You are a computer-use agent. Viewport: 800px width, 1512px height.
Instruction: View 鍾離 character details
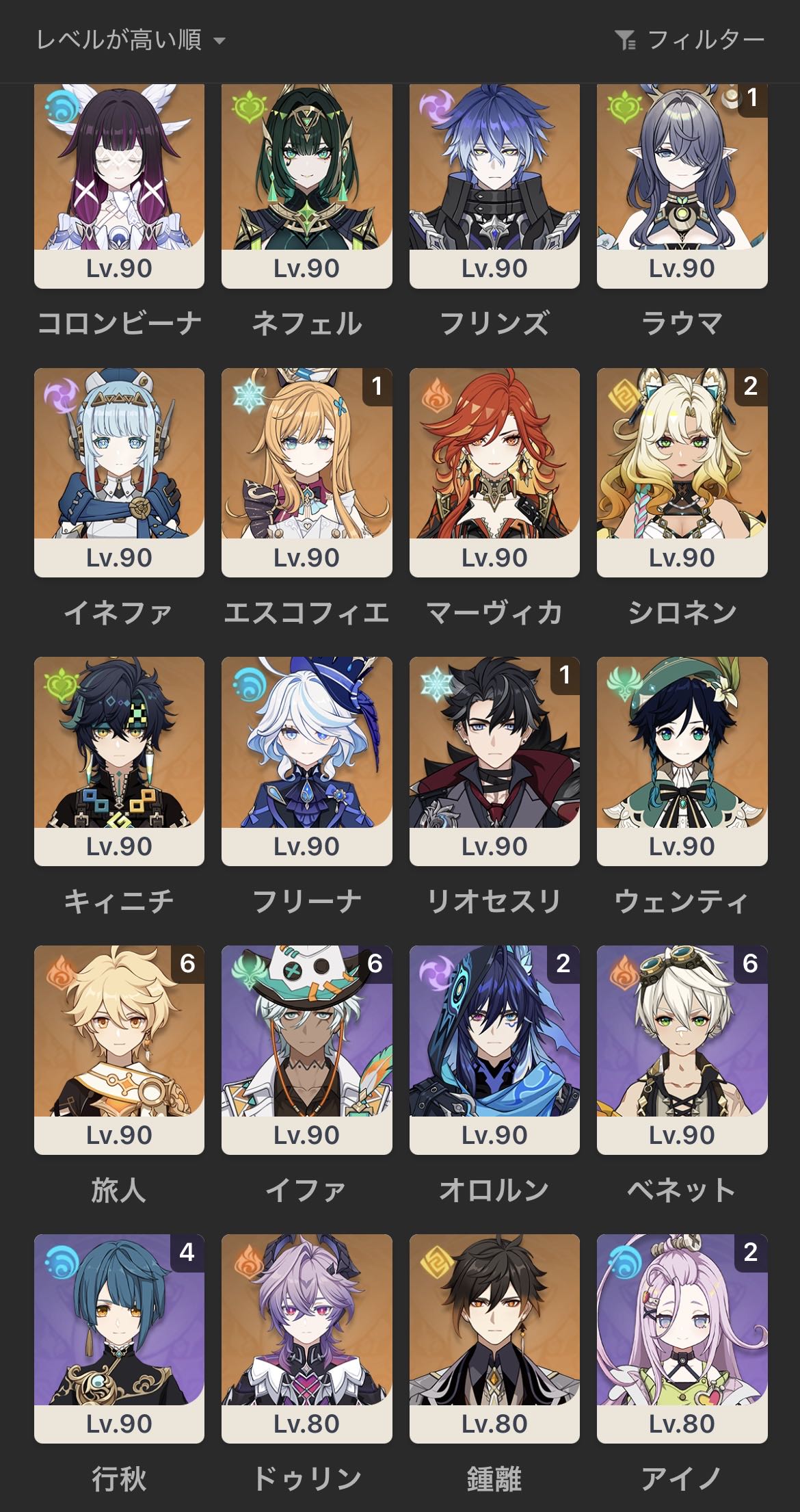click(494, 1338)
